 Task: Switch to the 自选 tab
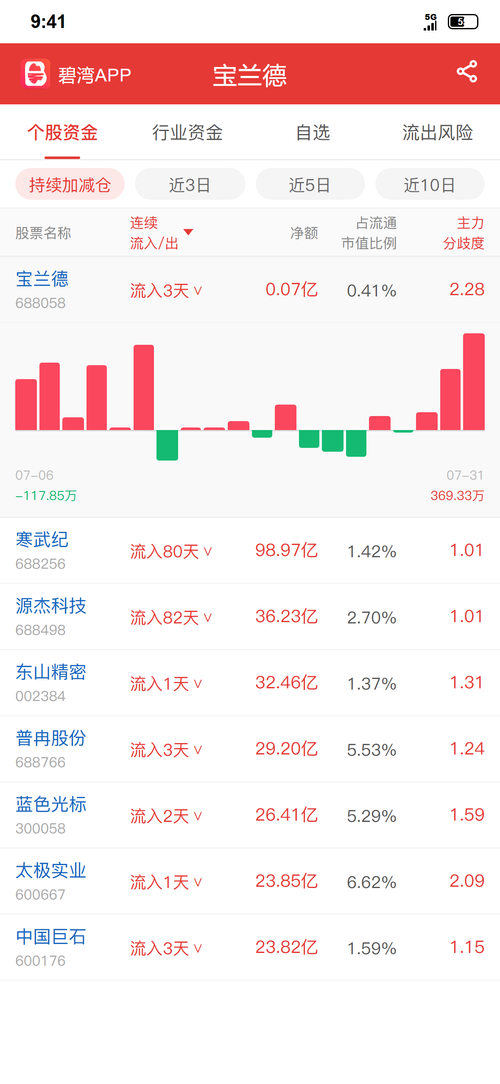pos(313,133)
